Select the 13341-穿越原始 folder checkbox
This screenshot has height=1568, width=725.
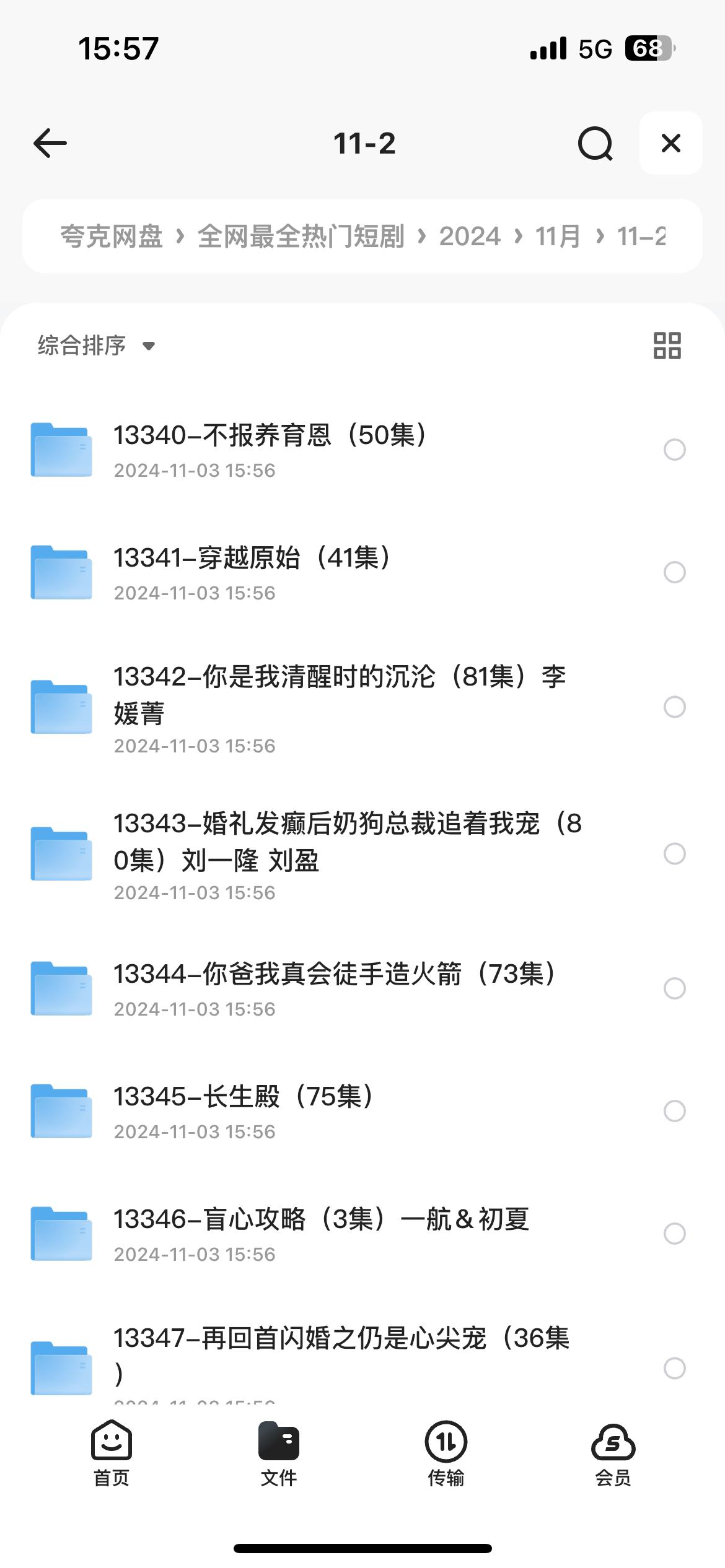pyautogui.click(x=675, y=572)
